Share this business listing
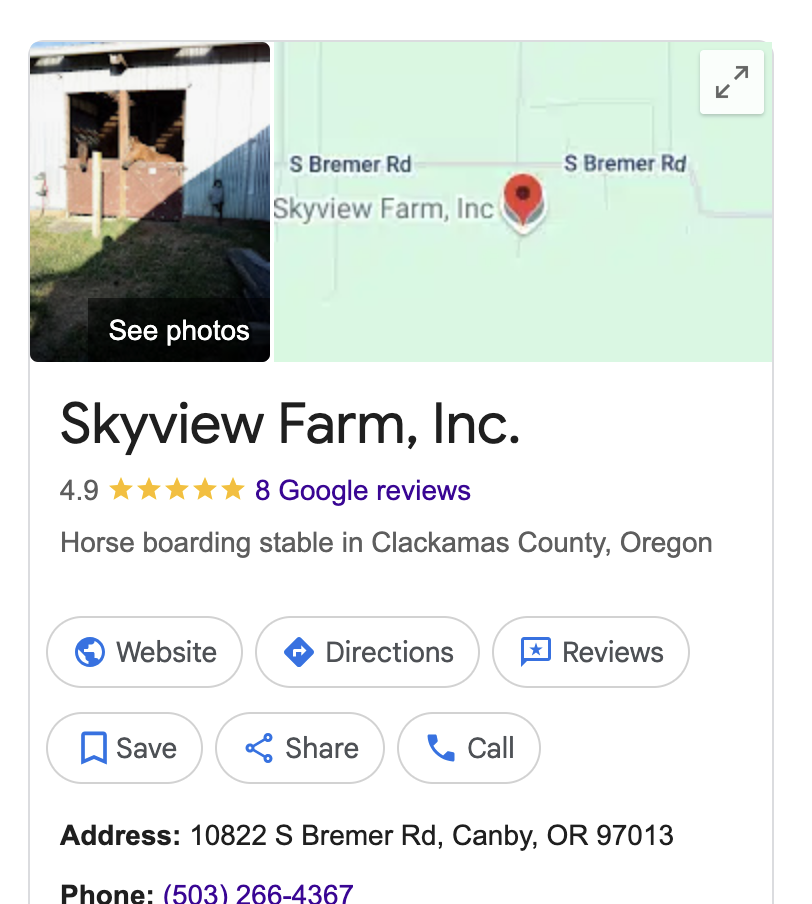This screenshot has height=904, width=812. pos(300,748)
